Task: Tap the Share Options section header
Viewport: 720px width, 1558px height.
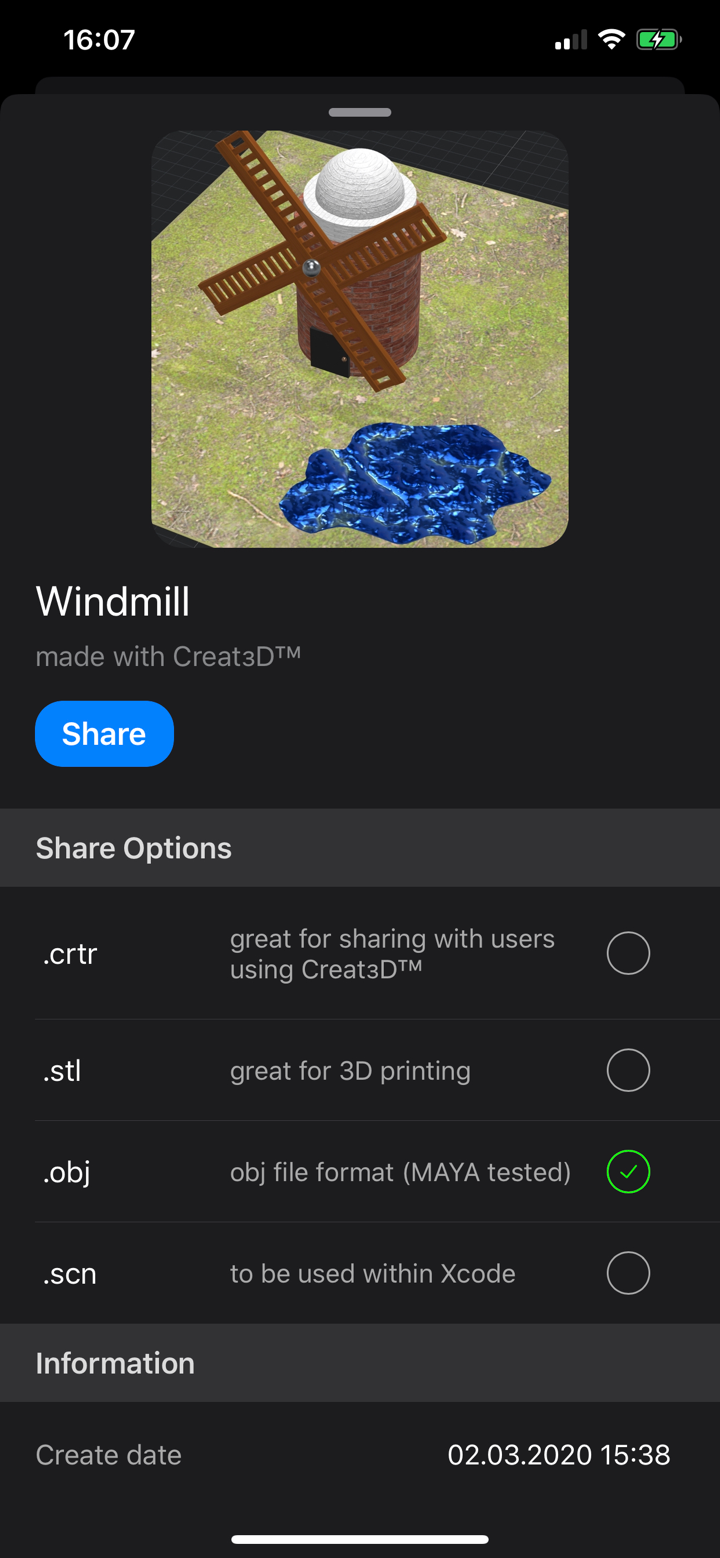Action: click(x=133, y=847)
